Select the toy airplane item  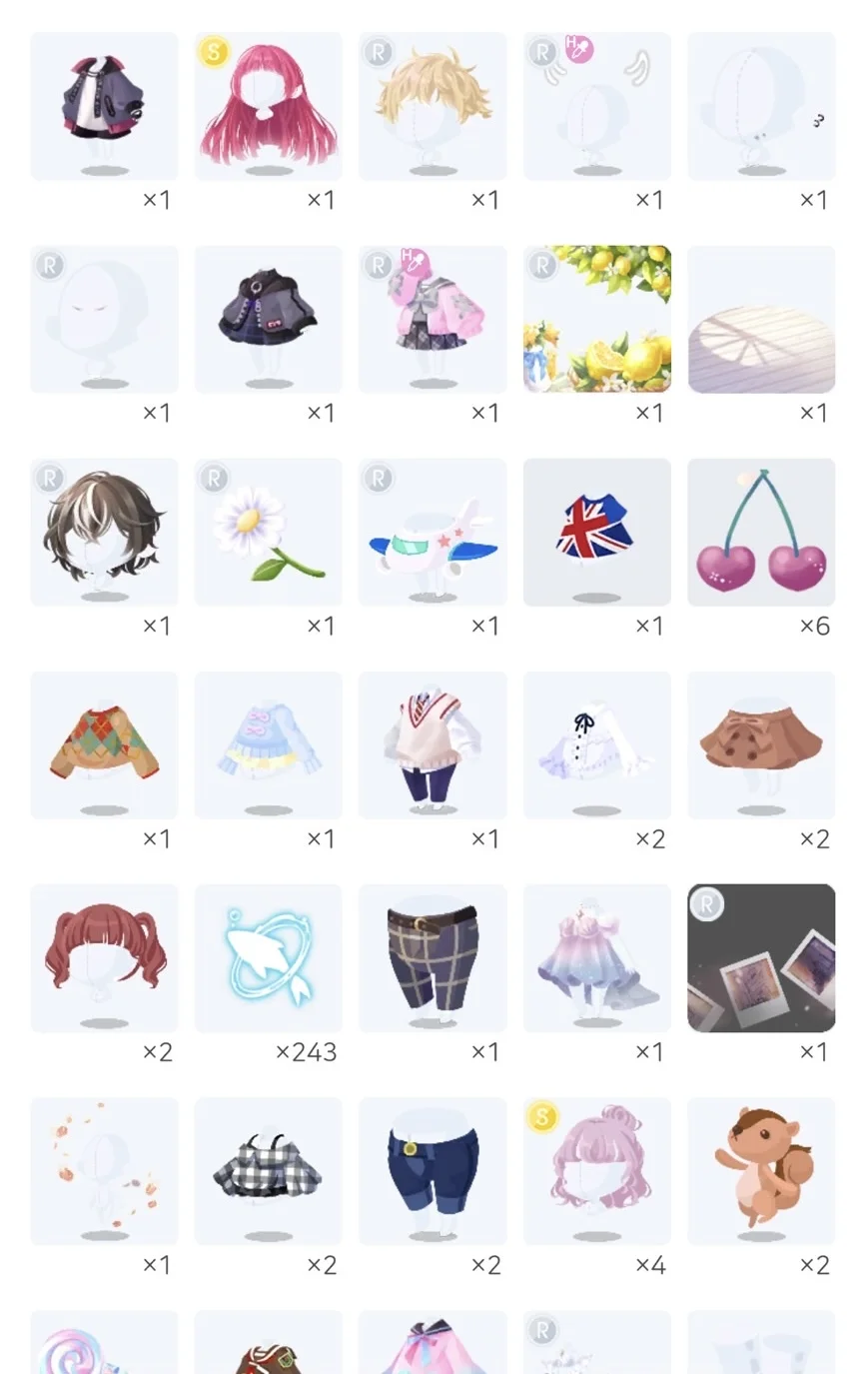pos(433,532)
